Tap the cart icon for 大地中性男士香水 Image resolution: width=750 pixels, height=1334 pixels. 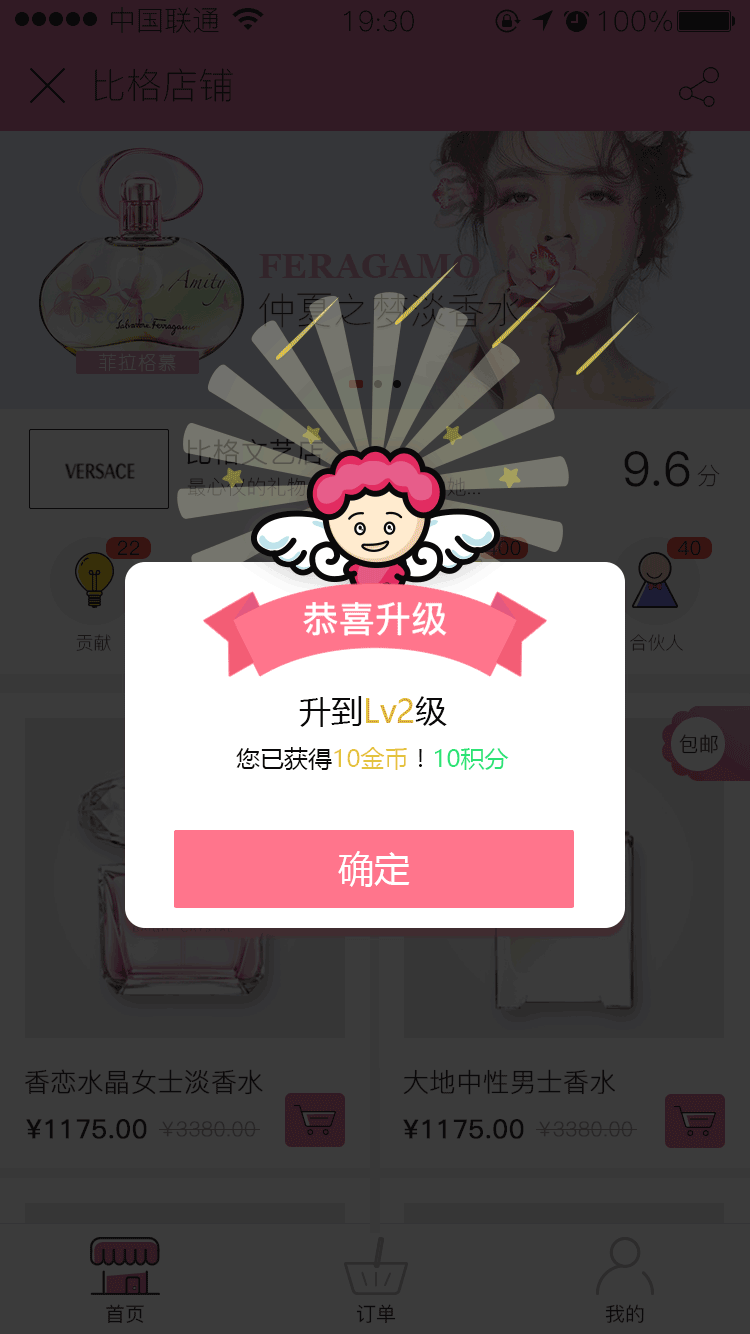tap(695, 1121)
